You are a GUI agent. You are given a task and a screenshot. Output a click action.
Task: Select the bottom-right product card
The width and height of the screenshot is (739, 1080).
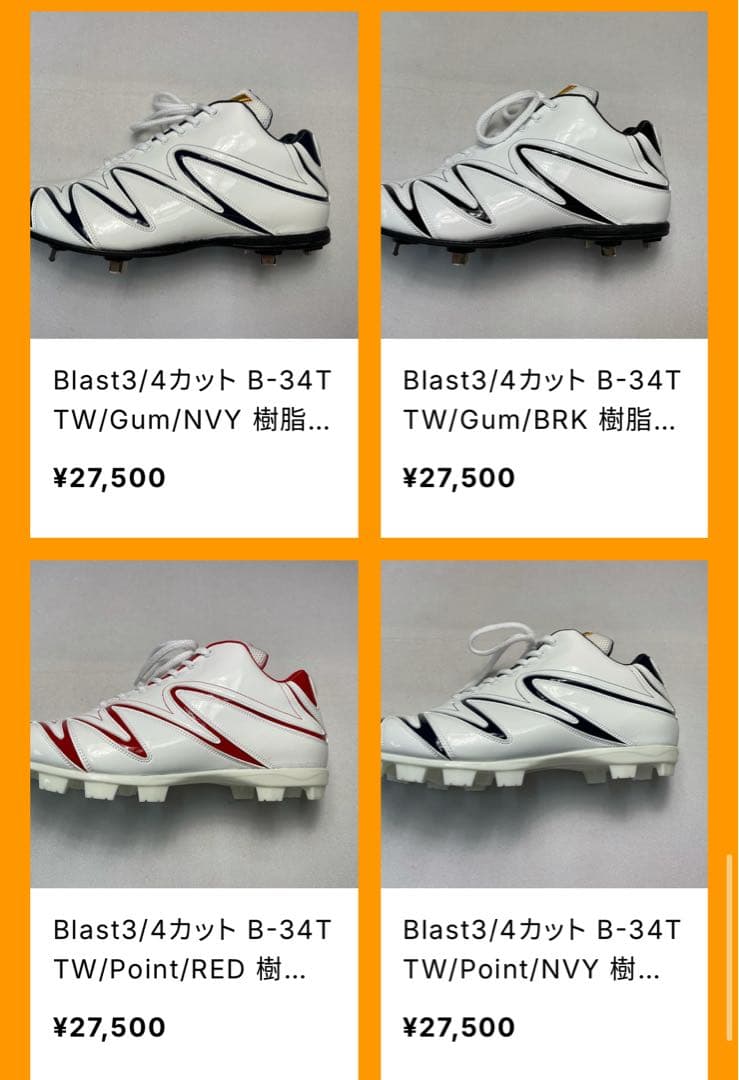coord(545,800)
